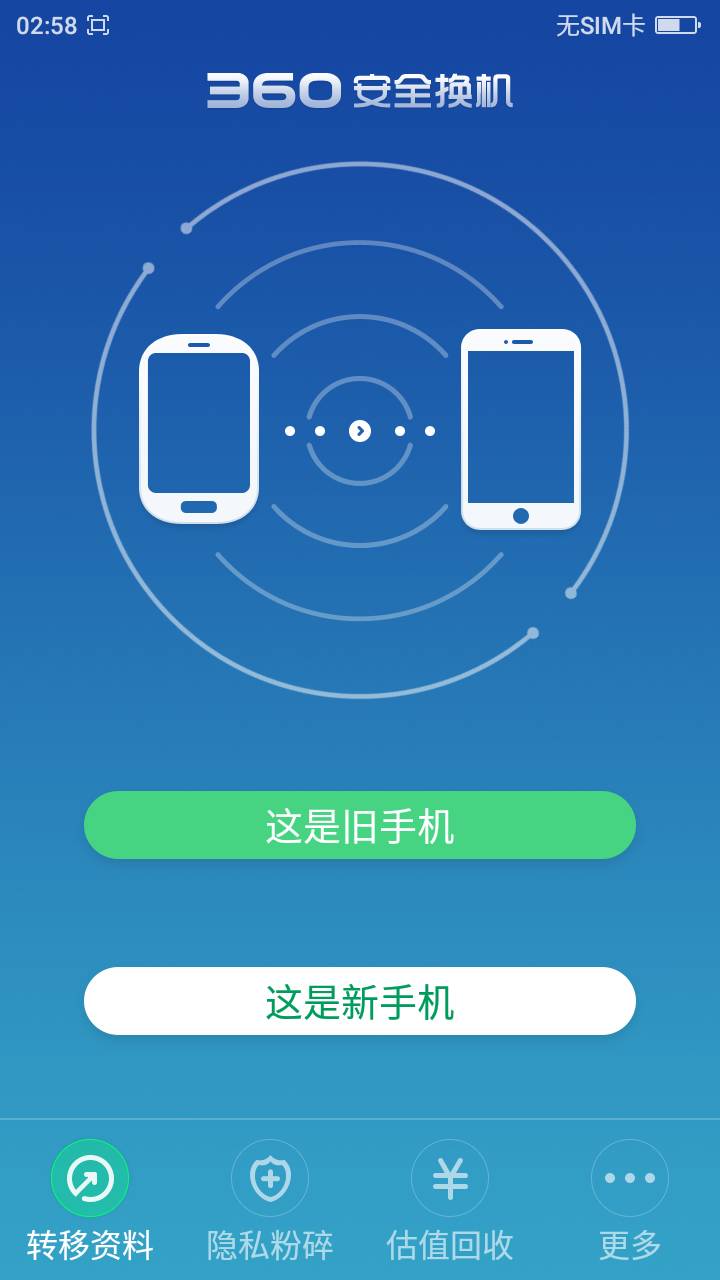Go to the 估值回收 tab
720x1280 pixels.
[x=450, y=1200]
